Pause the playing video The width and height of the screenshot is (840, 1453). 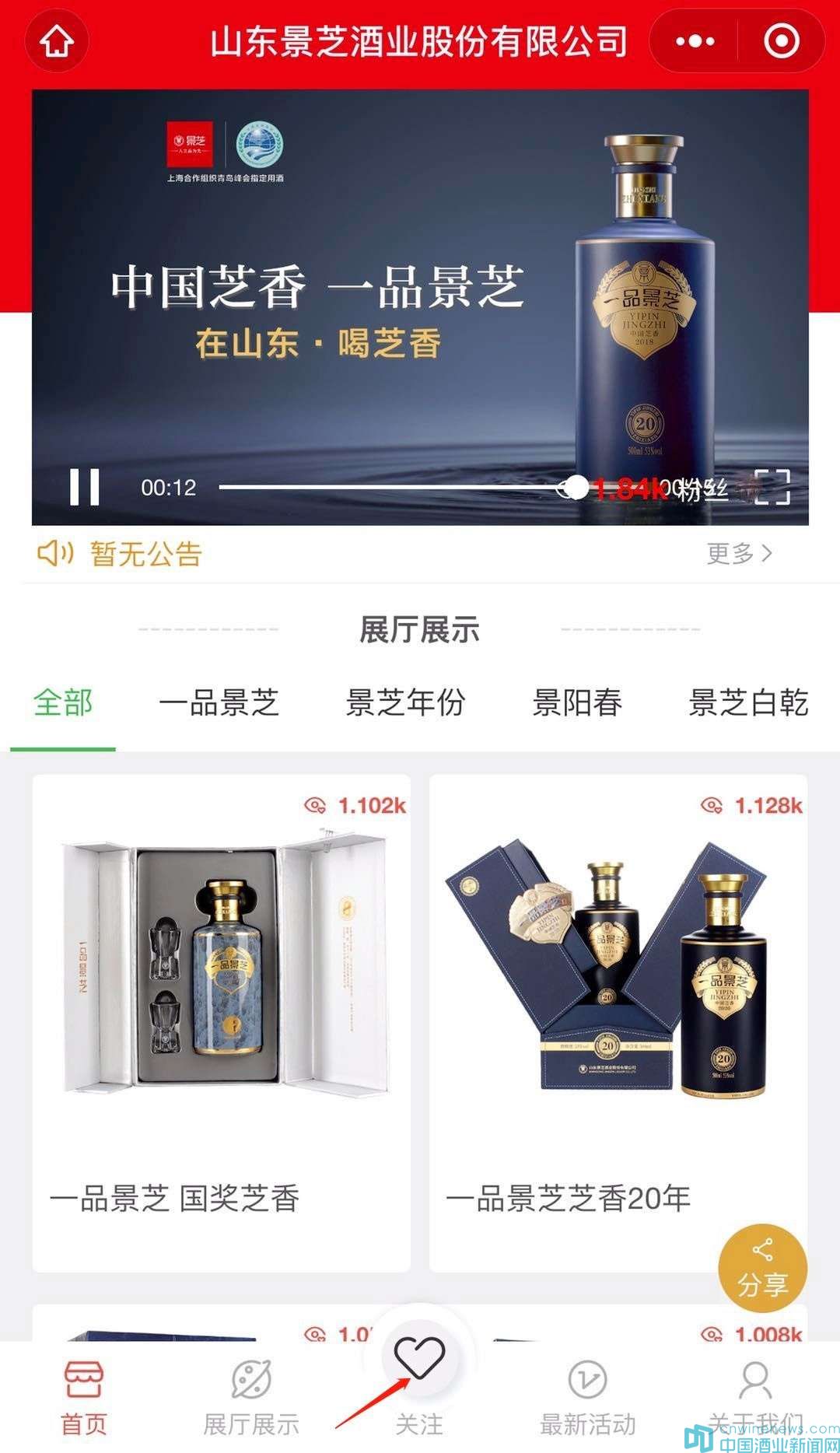click(x=85, y=487)
